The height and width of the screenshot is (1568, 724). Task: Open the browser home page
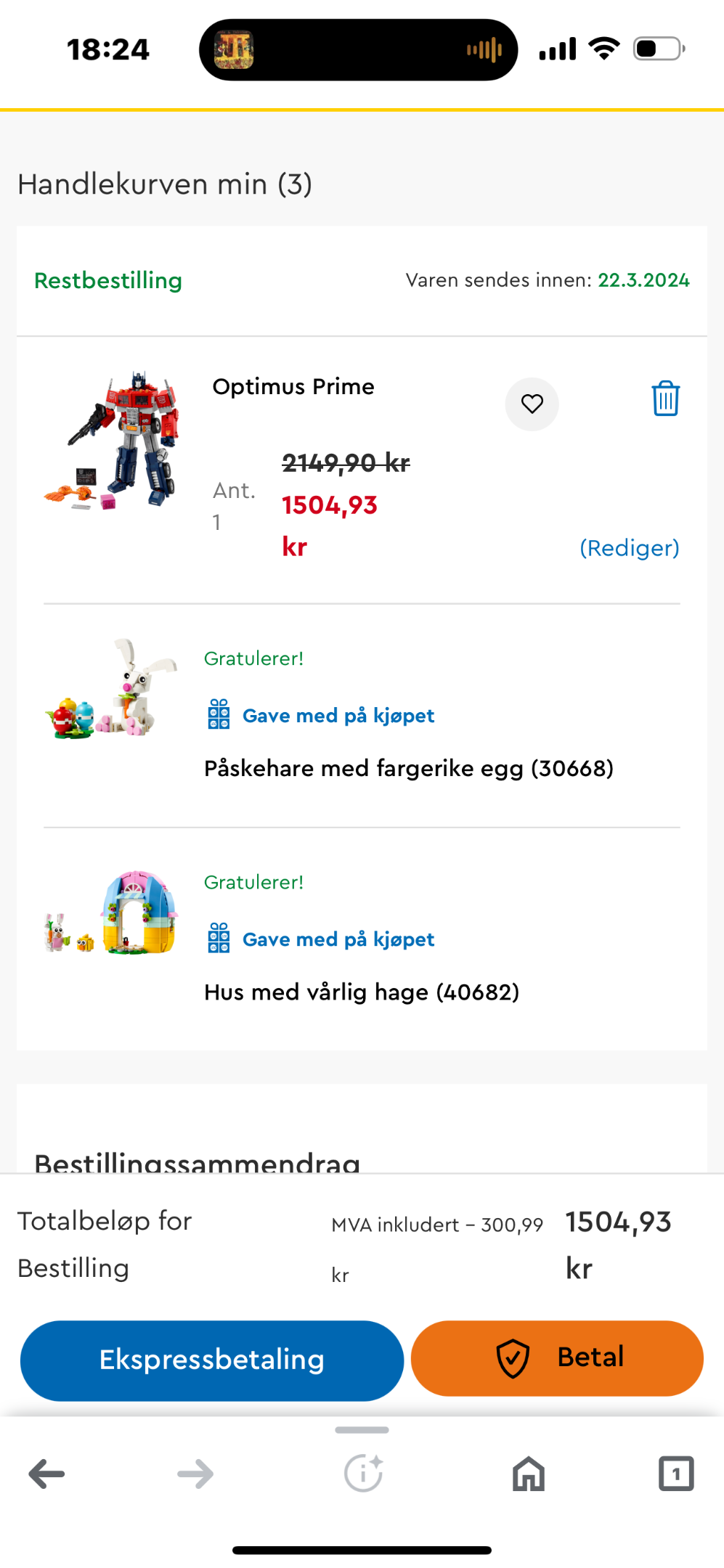tap(528, 1474)
